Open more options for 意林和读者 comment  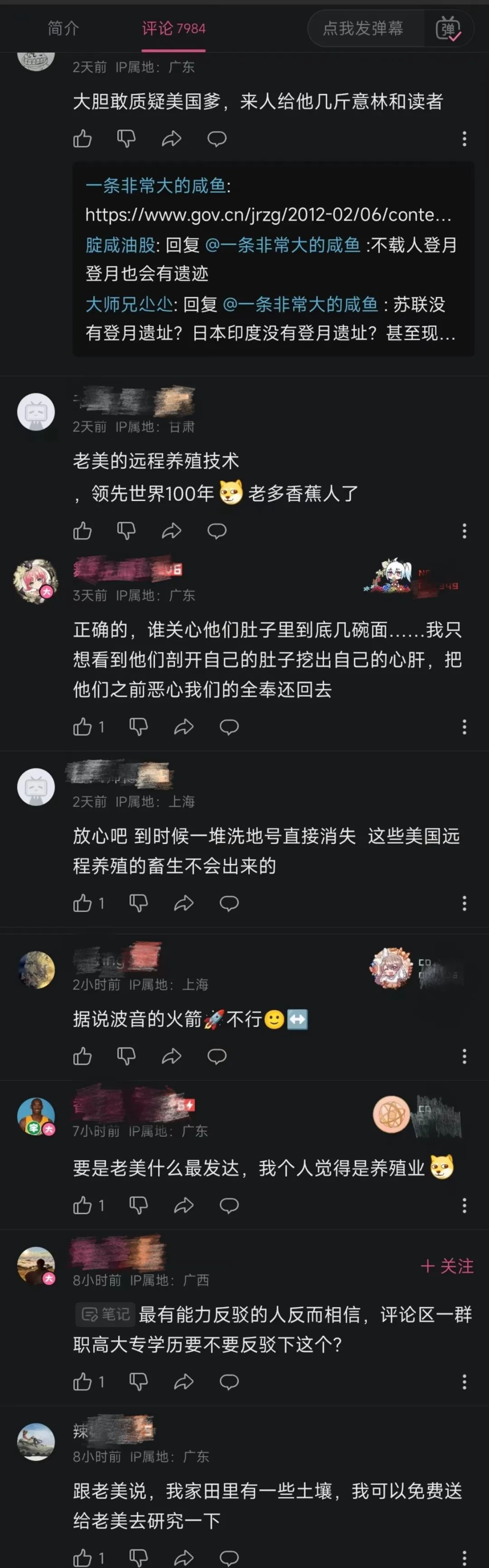click(464, 139)
